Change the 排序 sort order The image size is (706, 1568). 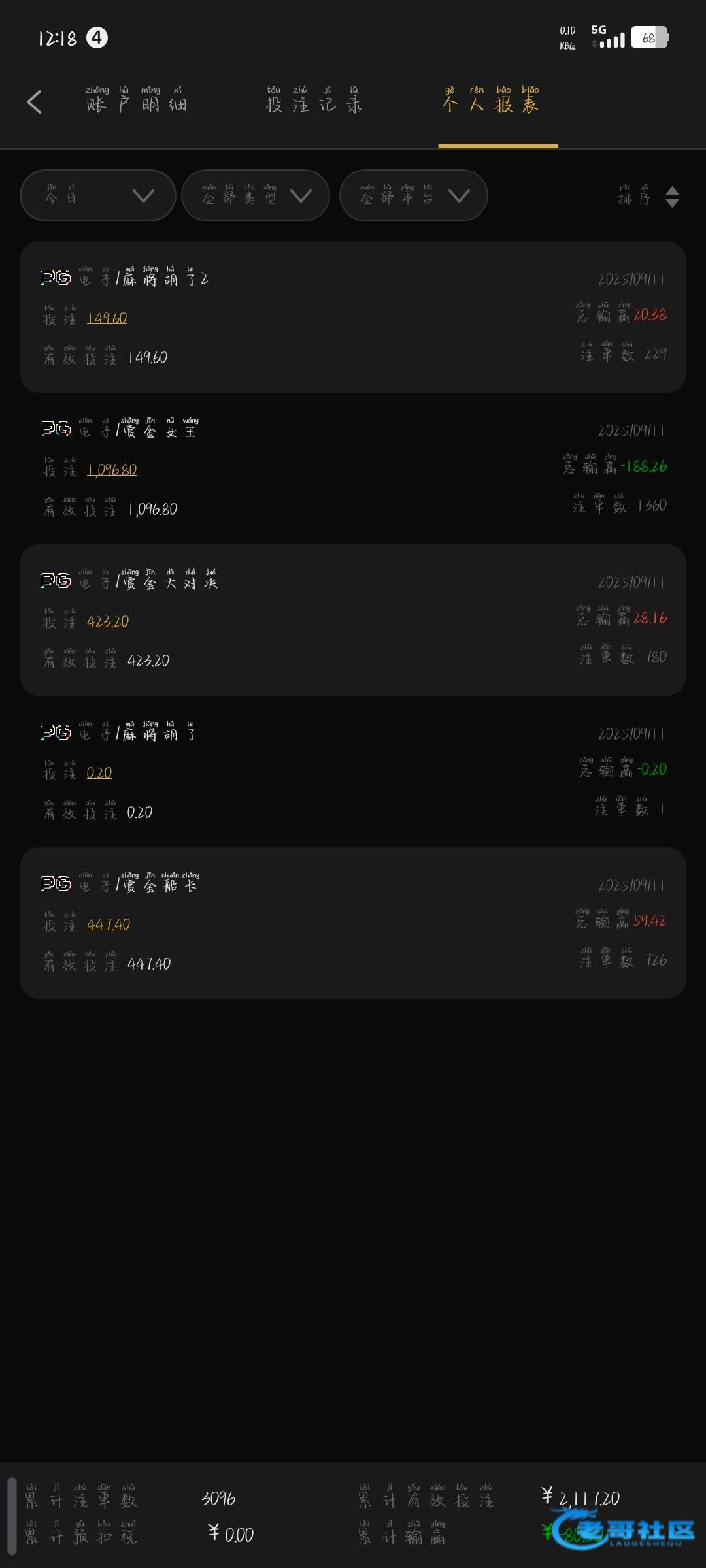point(648,197)
